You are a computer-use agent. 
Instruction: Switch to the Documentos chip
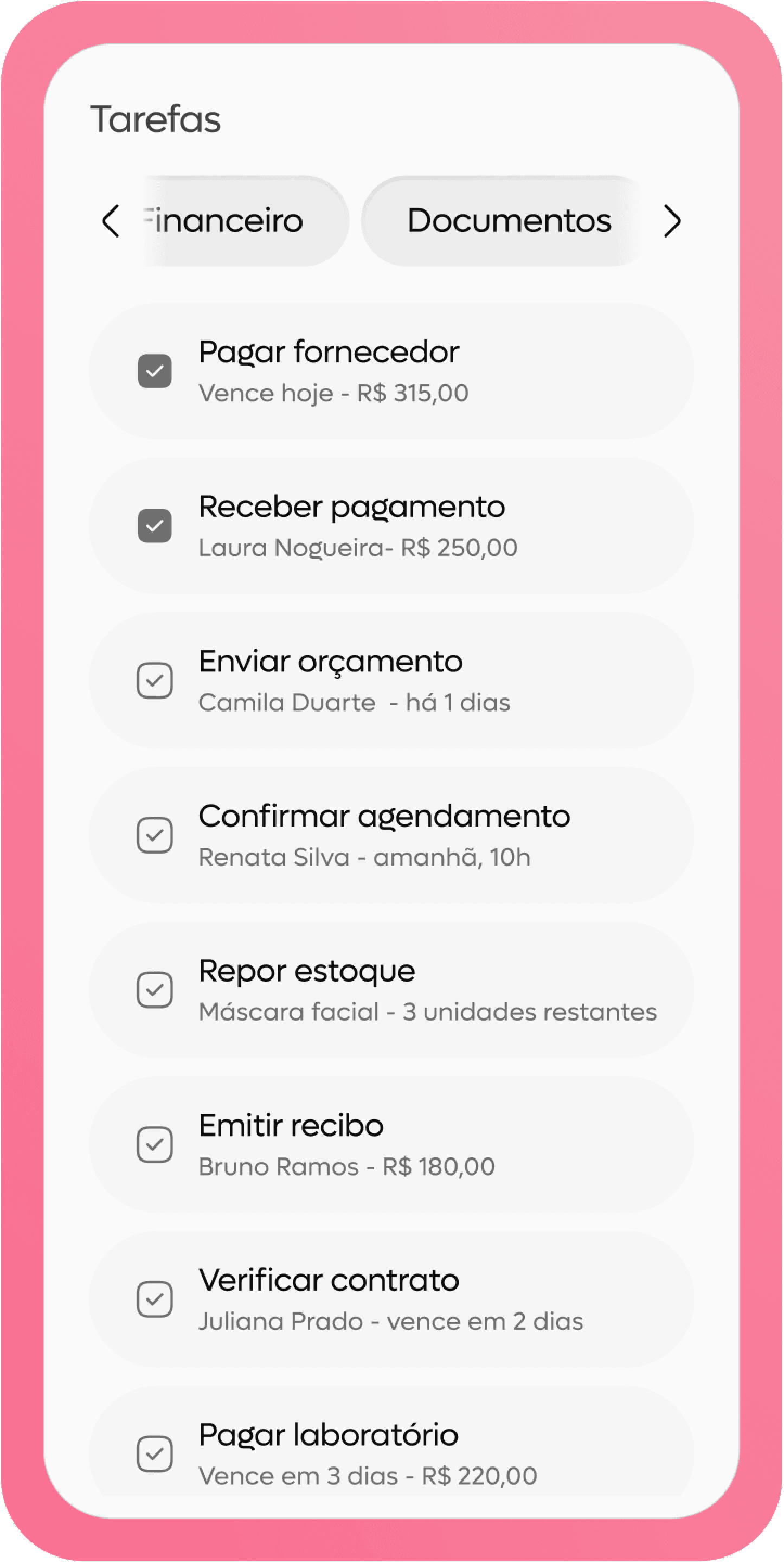509,221
